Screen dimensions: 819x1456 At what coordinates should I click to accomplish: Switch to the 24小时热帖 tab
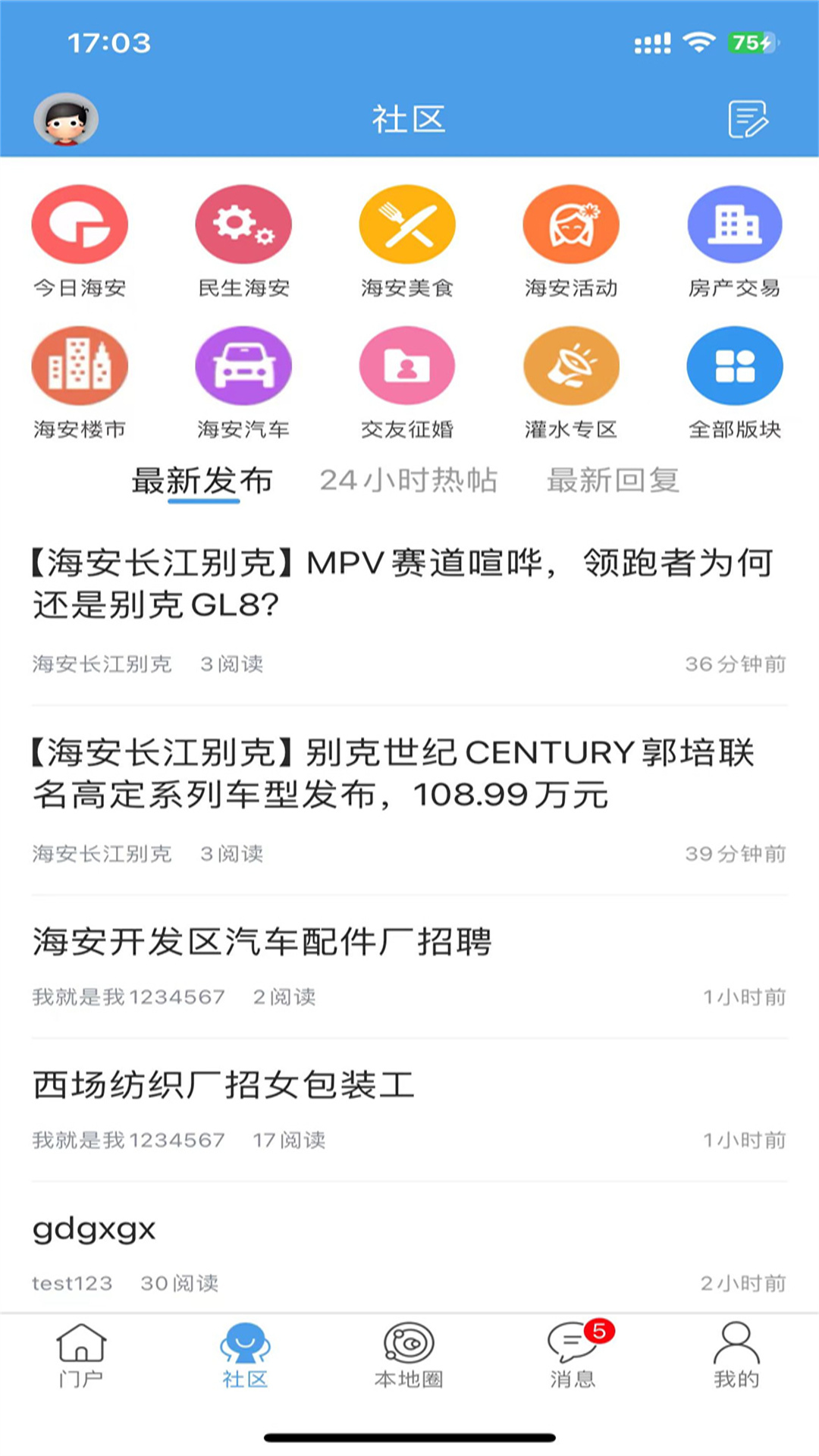pos(408,481)
